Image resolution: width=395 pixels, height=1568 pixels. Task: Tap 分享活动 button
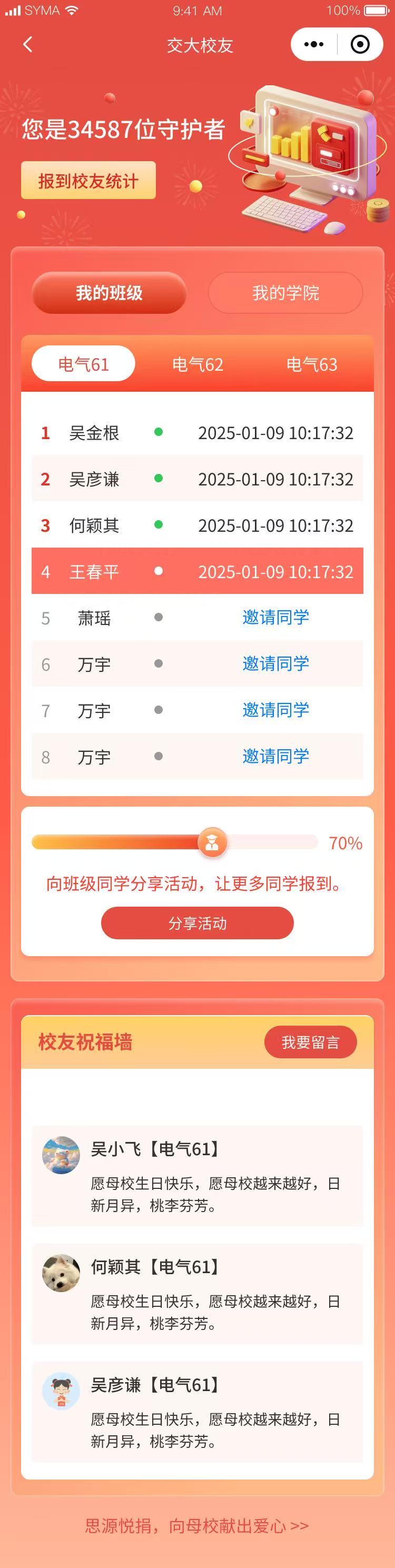point(197,923)
